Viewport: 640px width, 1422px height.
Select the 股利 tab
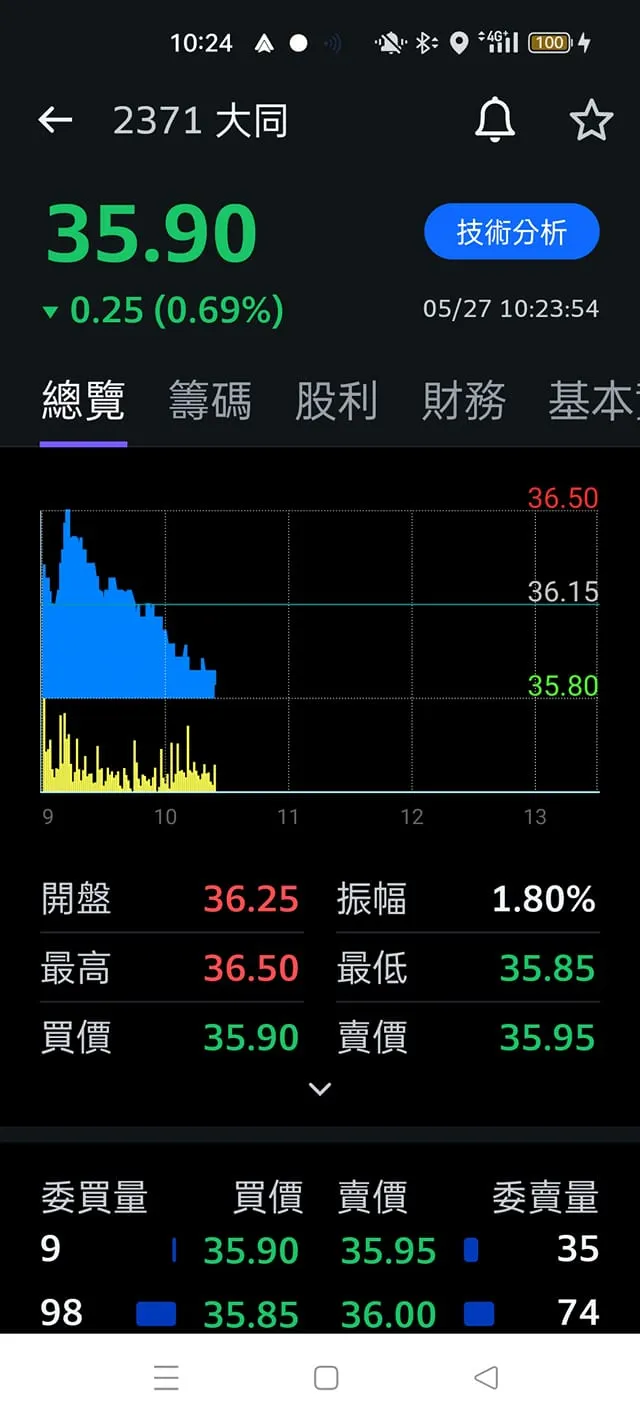pyautogui.click(x=336, y=402)
